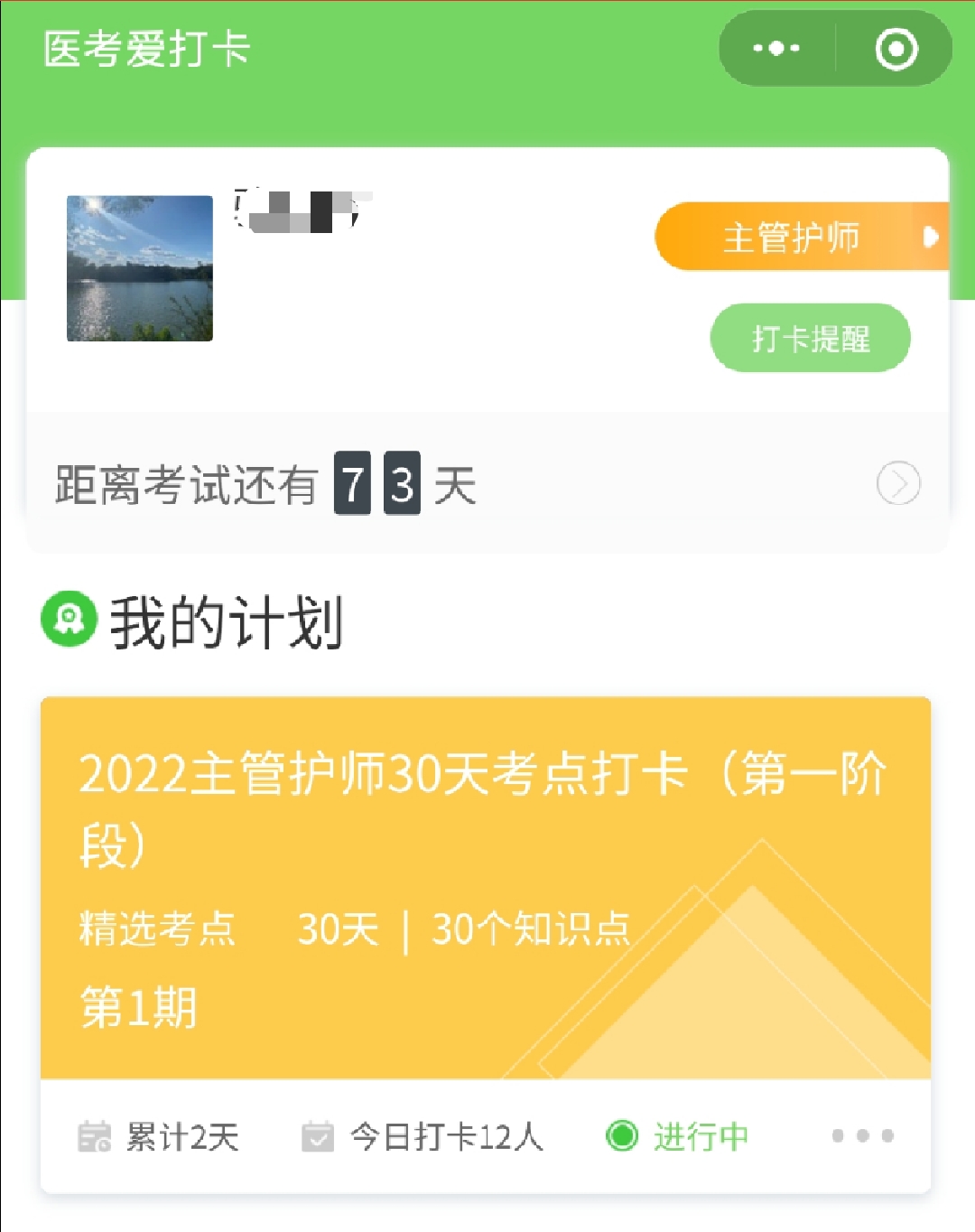Viewport: 975px width, 1232px height.
Task: Open the mini program more-options menu
Action: pos(776,49)
